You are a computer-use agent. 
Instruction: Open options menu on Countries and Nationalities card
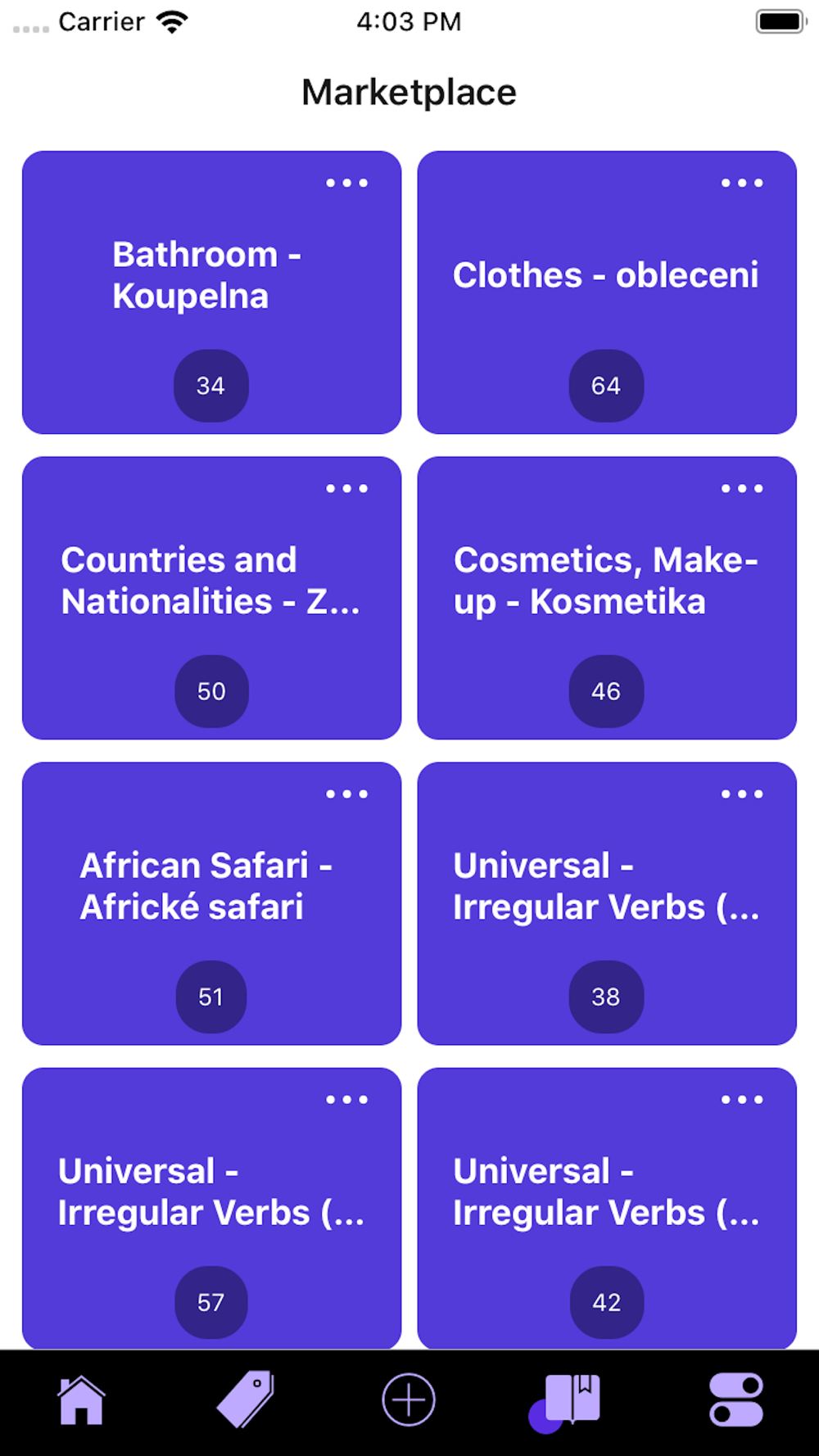[346, 488]
